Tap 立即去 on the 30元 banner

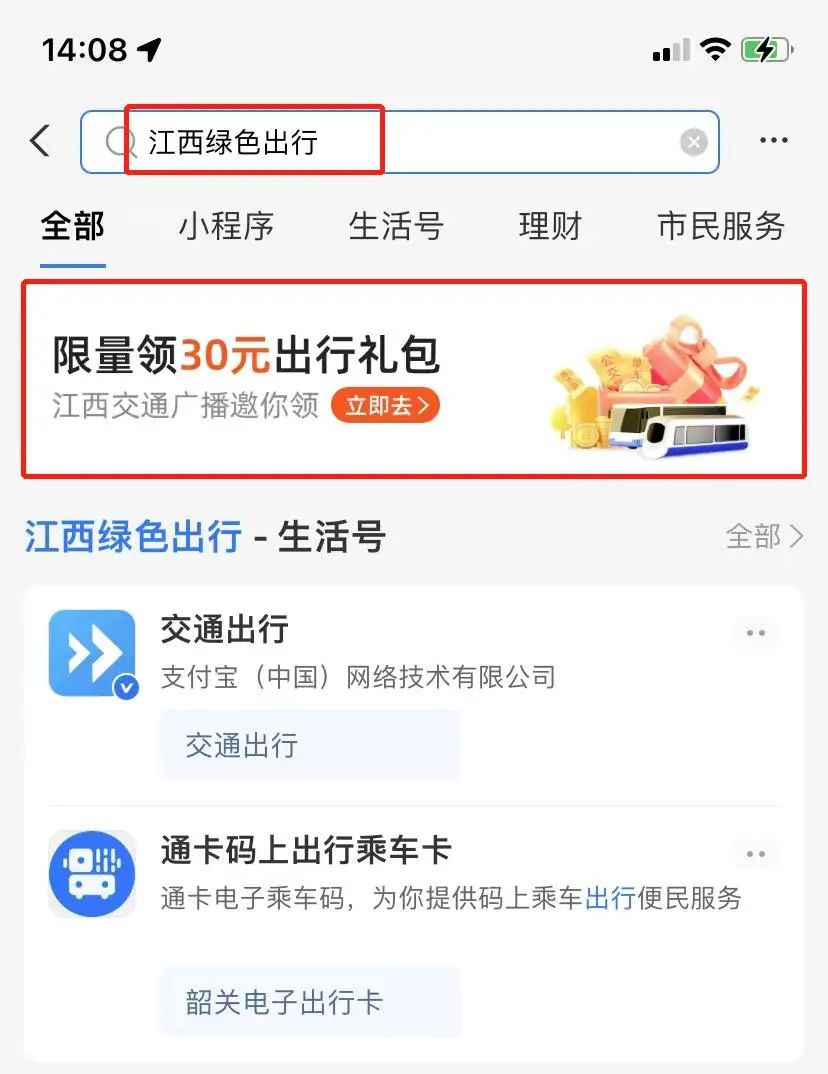385,405
